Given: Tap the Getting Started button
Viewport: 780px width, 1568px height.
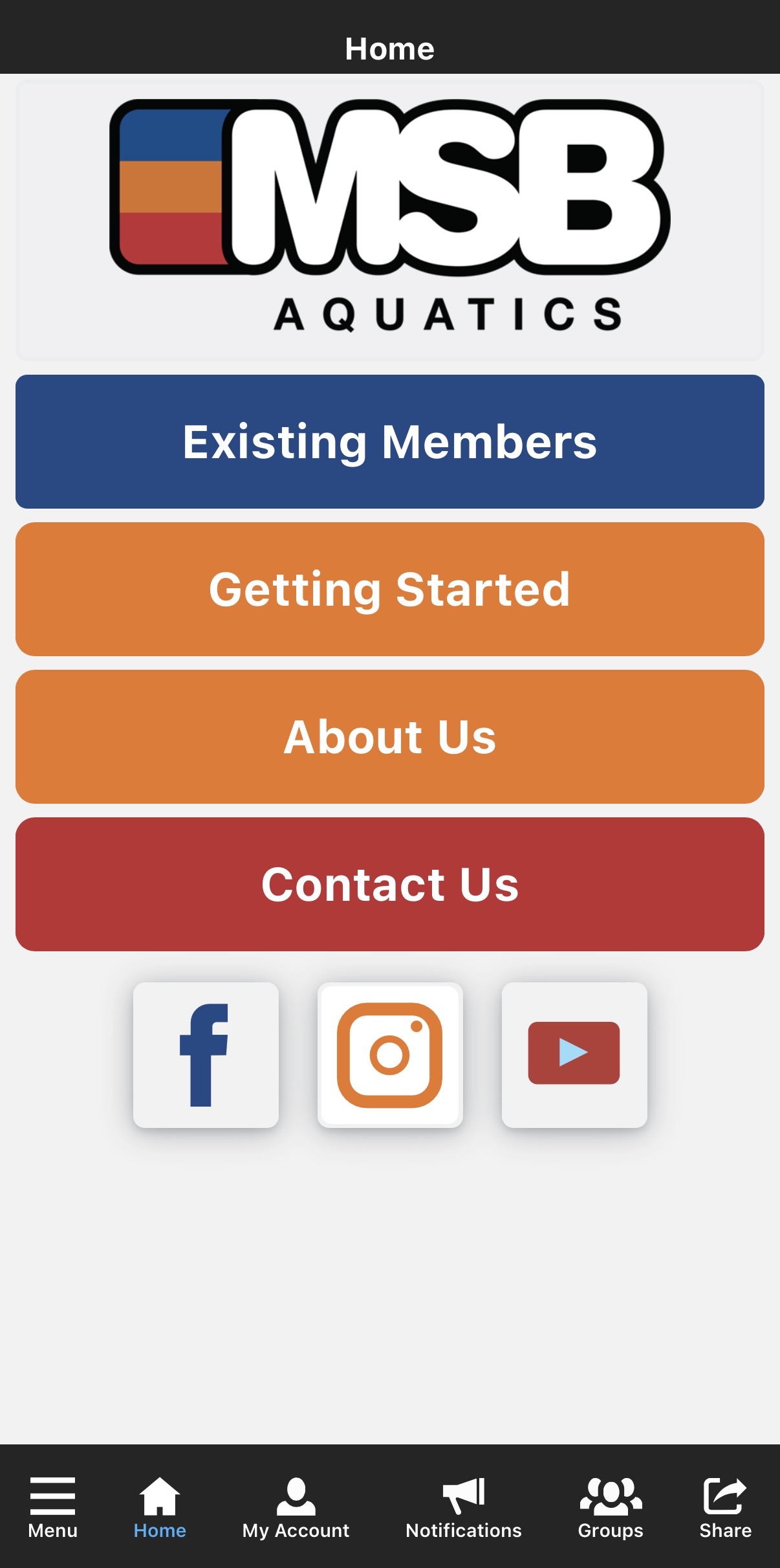Looking at the screenshot, I should (x=389, y=590).
